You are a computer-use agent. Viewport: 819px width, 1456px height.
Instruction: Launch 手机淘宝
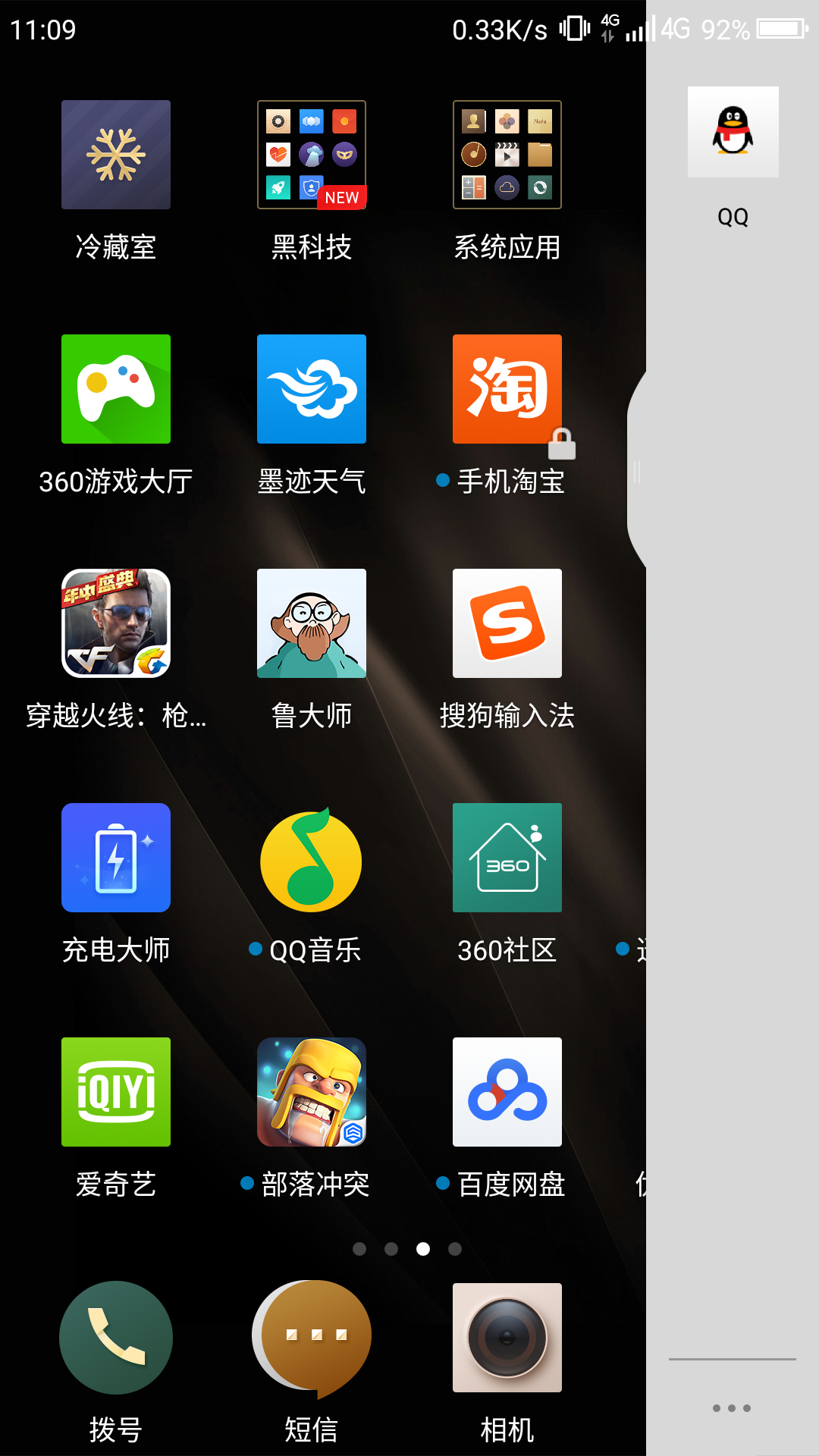(x=507, y=389)
